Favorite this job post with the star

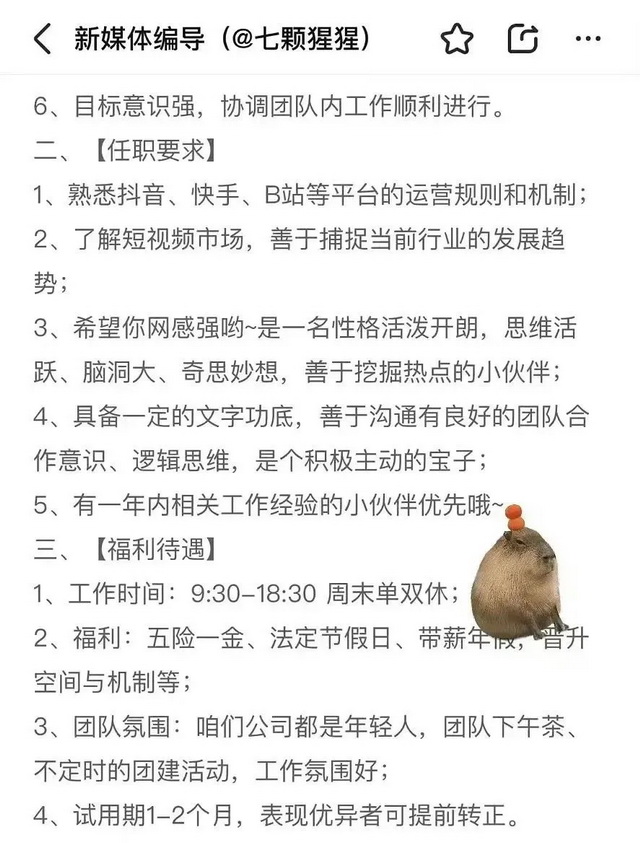[x=457, y=39]
